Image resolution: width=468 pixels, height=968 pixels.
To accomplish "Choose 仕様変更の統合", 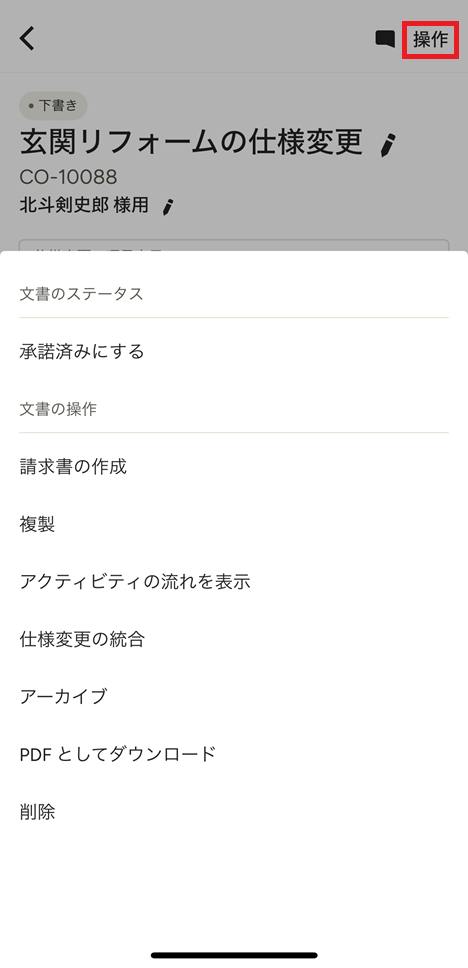I will pyautogui.click(x=234, y=639).
